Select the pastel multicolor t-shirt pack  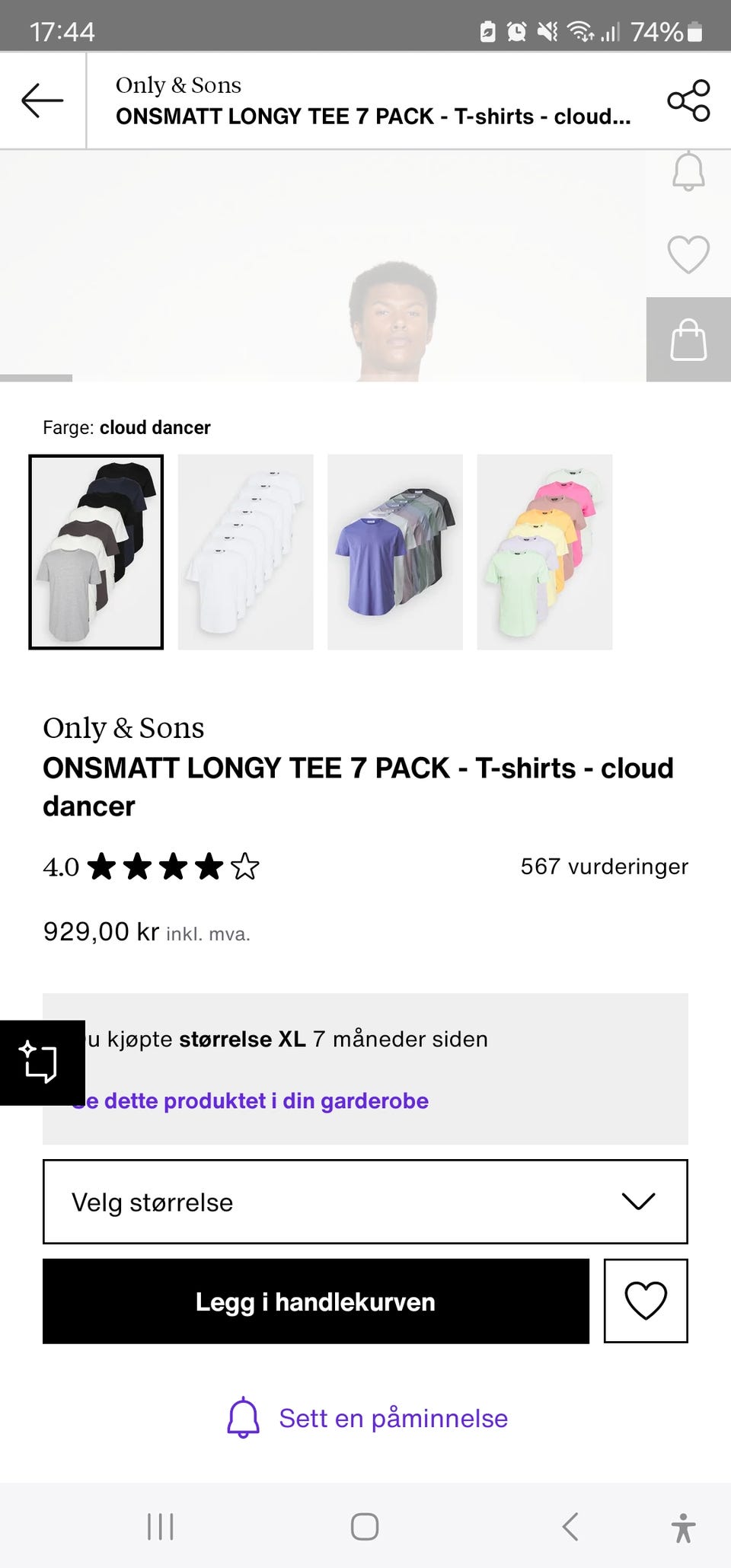pos(544,552)
